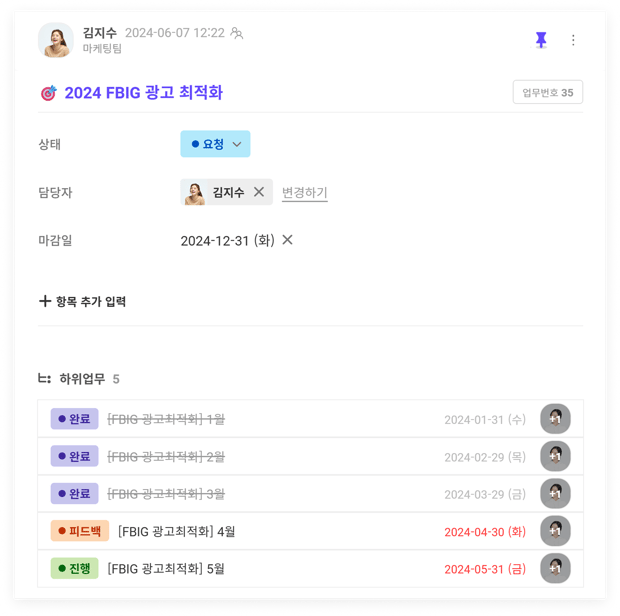Open subtask [FBIG 광고최적화] 5월
Image resolution: width=620 pixels, height=616 pixels.
(166, 569)
